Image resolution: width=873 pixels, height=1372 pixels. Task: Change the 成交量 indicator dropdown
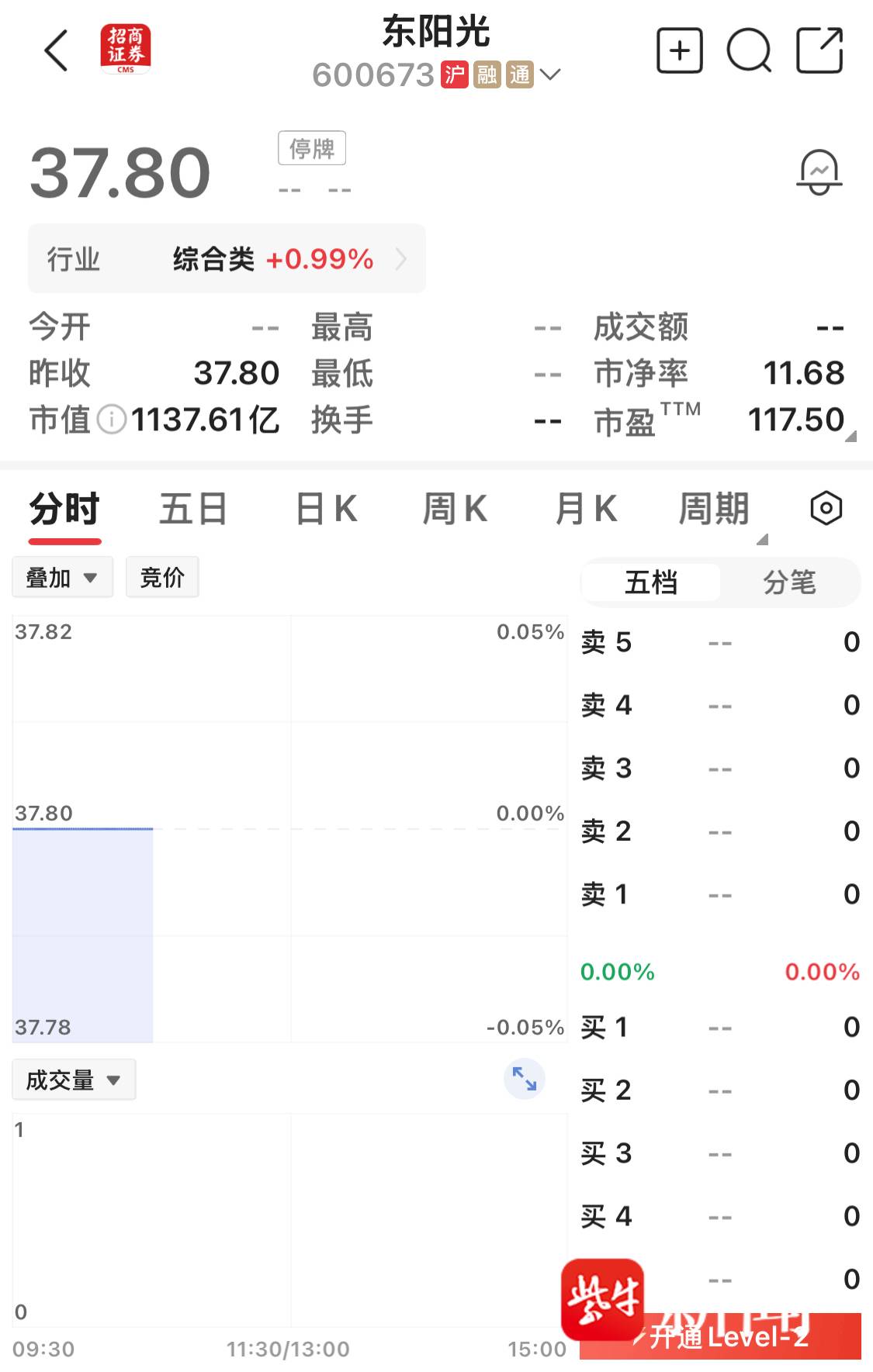[x=74, y=1080]
